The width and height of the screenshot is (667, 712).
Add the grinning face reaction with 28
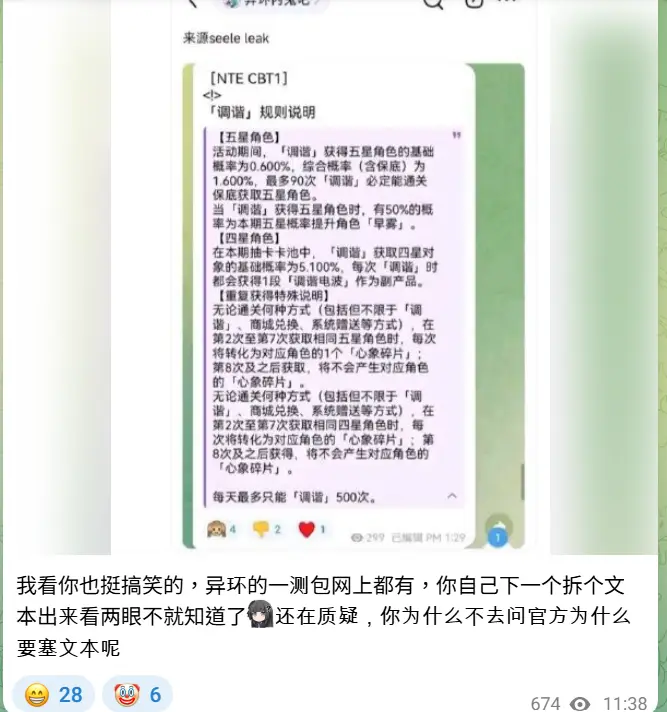pyautogui.click(x=53, y=694)
